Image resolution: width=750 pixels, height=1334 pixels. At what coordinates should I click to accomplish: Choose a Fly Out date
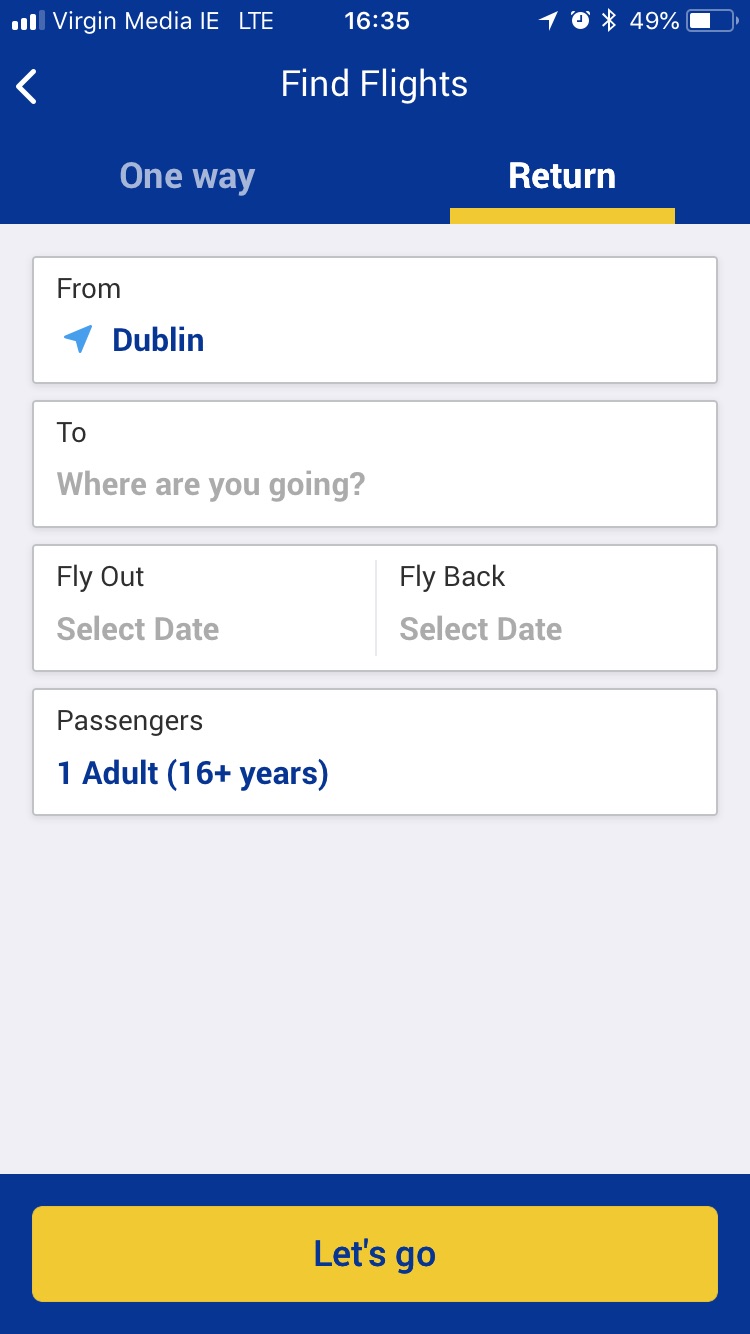pos(204,608)
